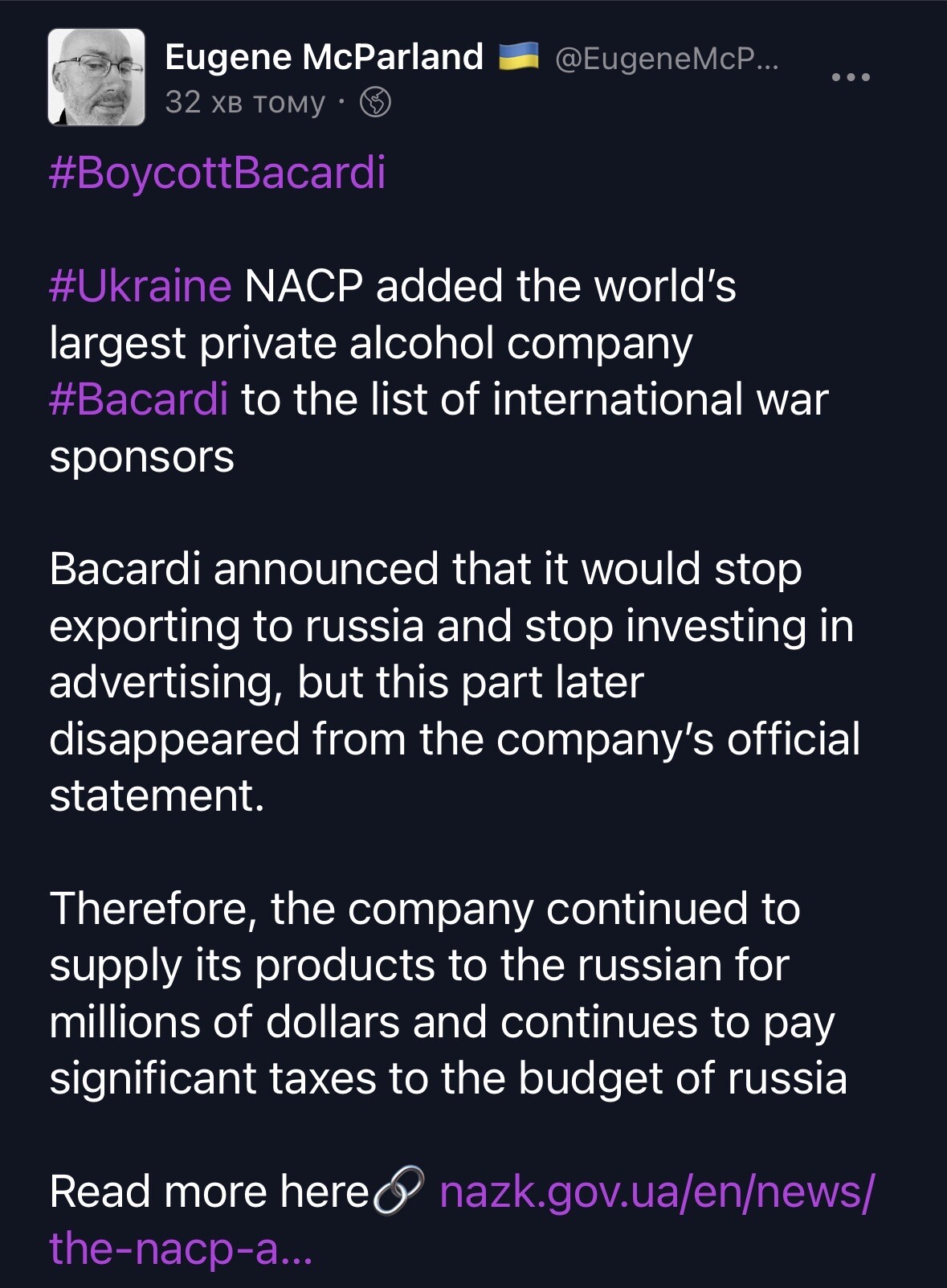Tap the Eugene McParland display name

324,58
